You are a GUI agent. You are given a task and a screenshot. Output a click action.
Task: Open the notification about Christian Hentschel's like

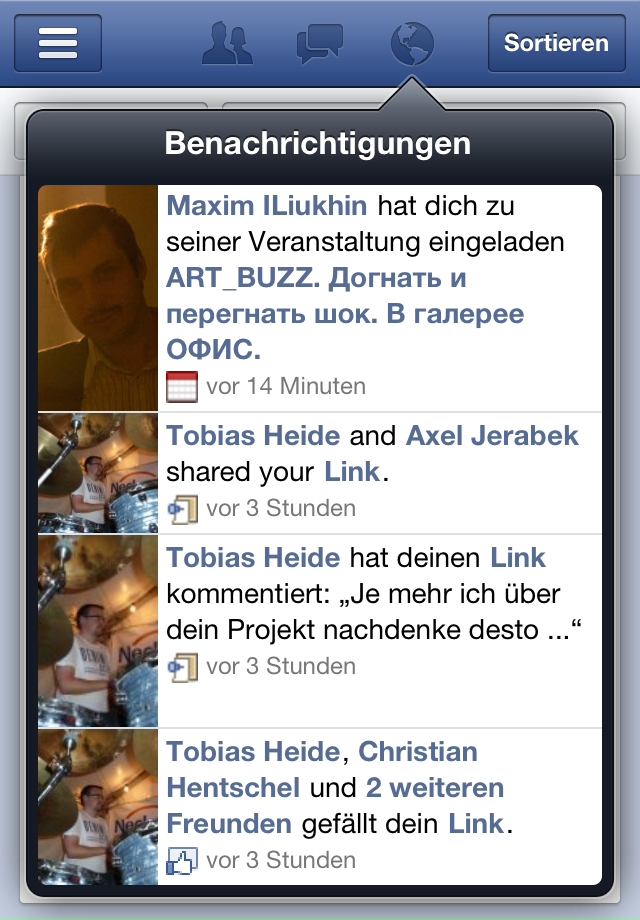380,805
